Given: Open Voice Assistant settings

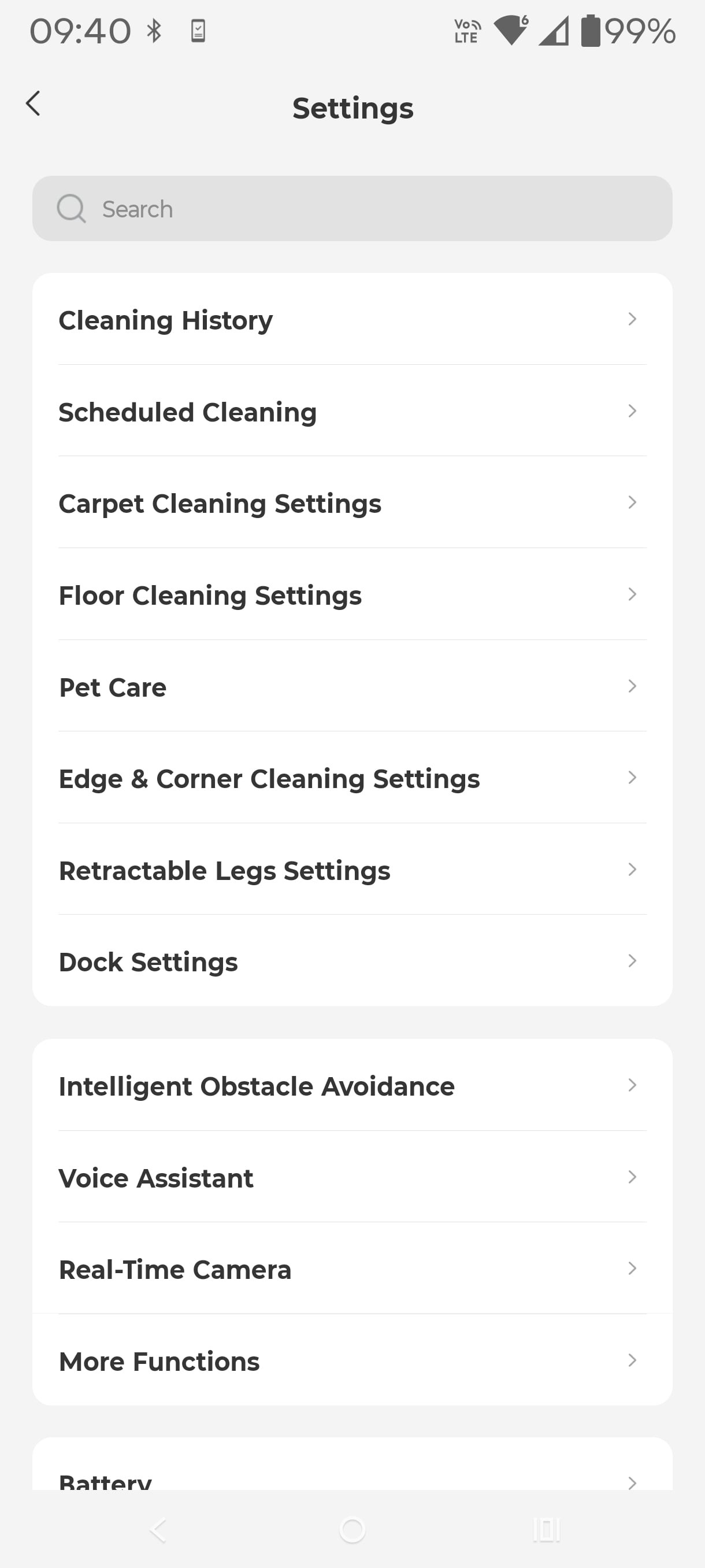Looking at the screenshot, I should coord(352,1178).
